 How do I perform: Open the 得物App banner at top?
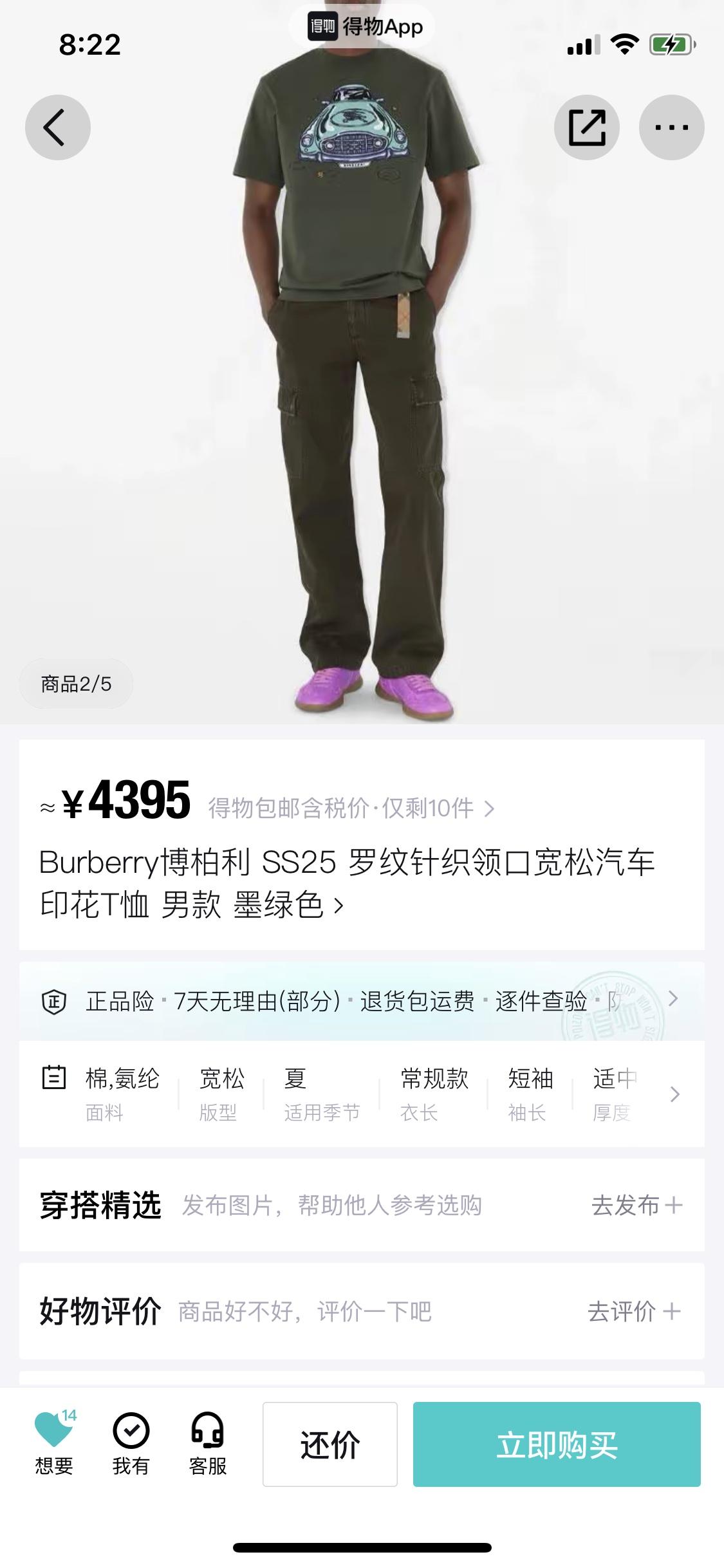pos(362,27)
